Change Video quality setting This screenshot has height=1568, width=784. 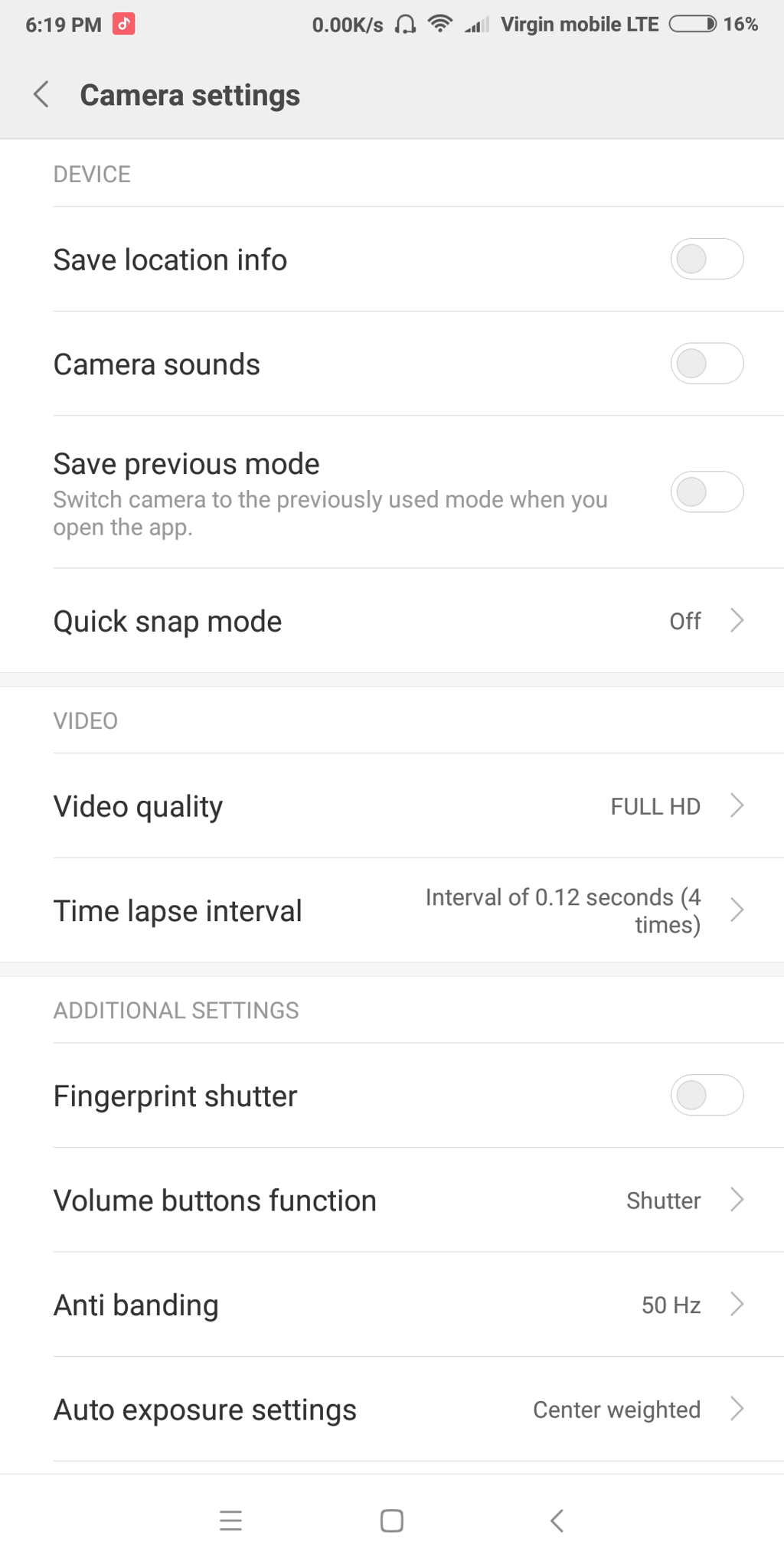398,806
